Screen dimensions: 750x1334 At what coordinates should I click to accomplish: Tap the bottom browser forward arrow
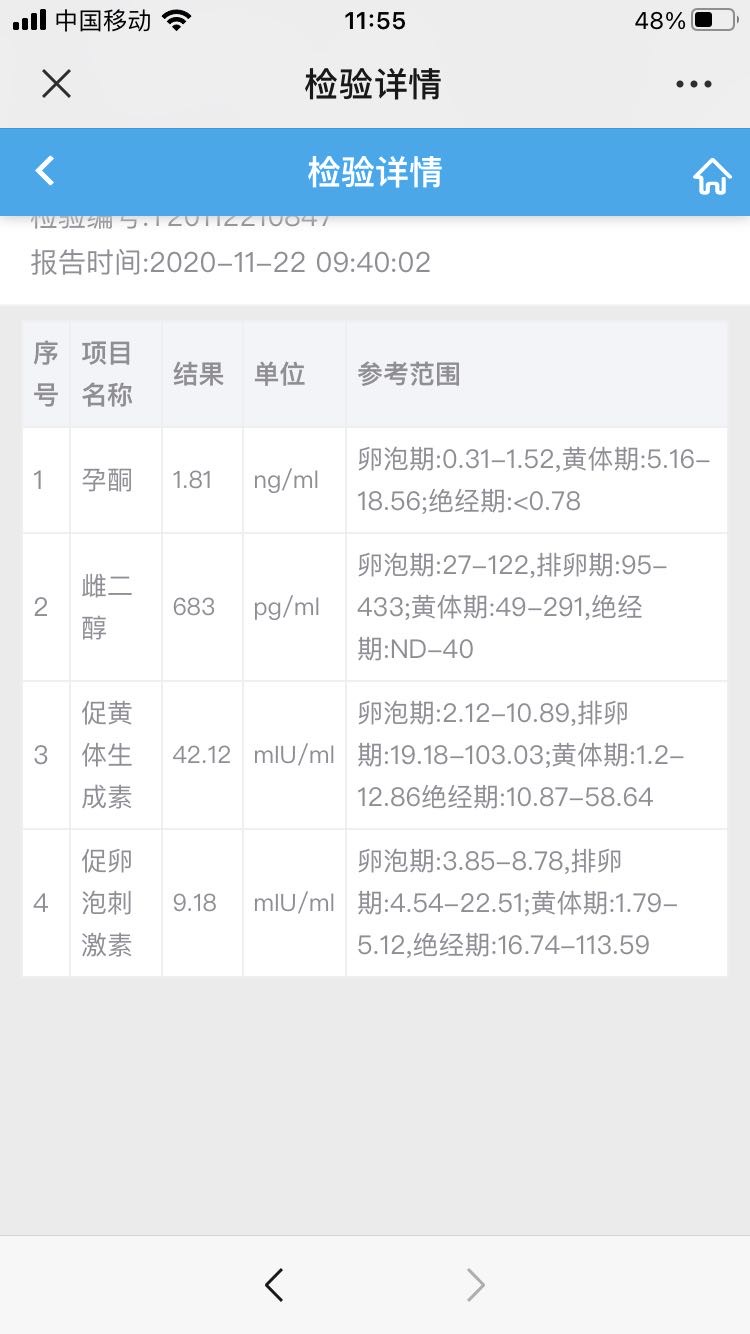(476, 1285)
